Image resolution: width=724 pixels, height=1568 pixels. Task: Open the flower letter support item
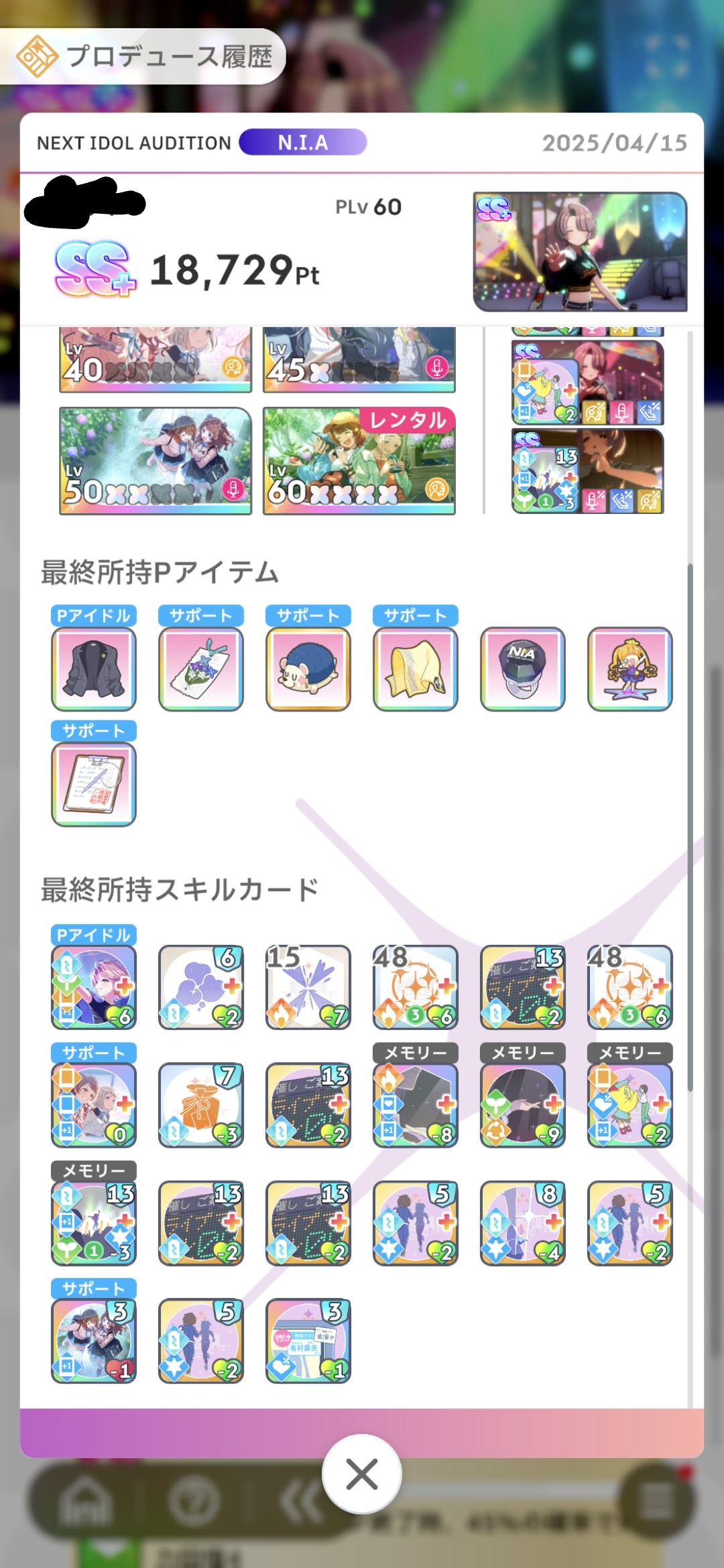click(x=201, y=669)
